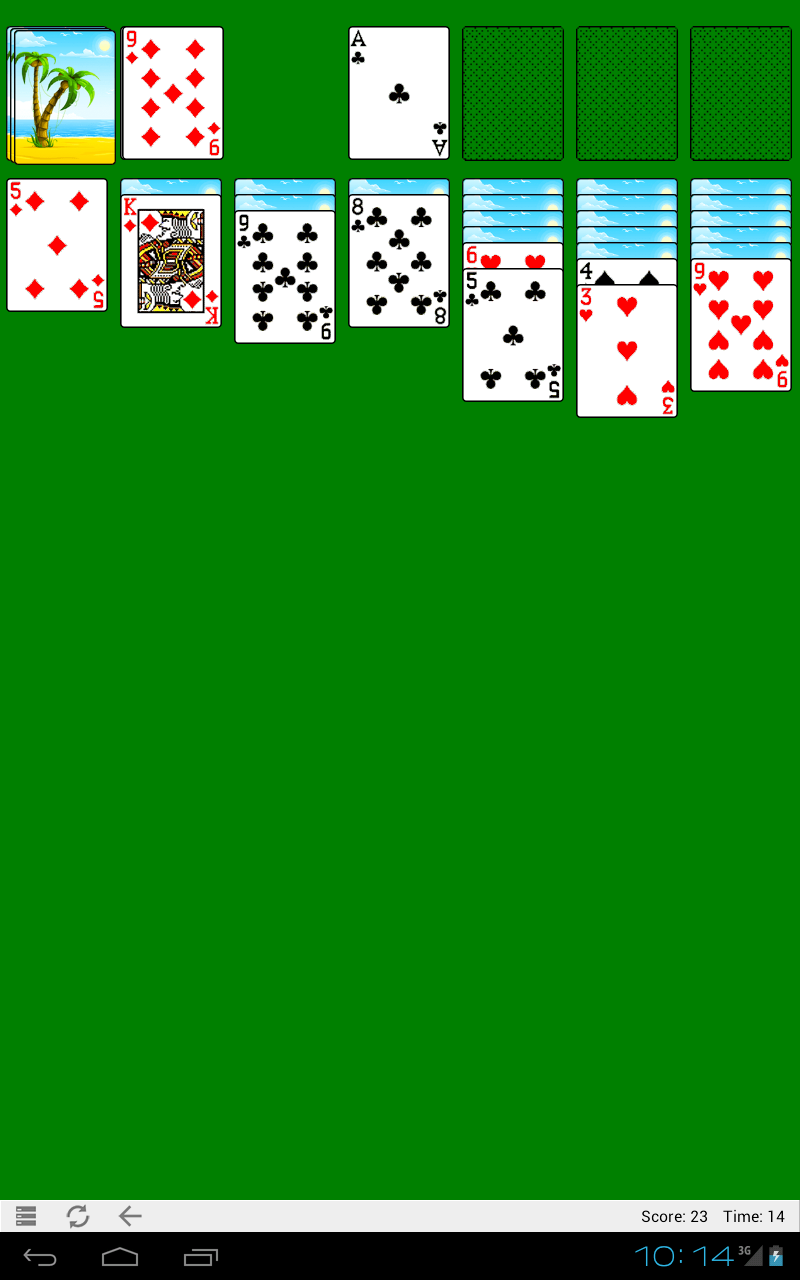Select the 9 of diamonds on the waste pile
The height and width of the screenshot is (1280, 800).
(x=171, y=92)
